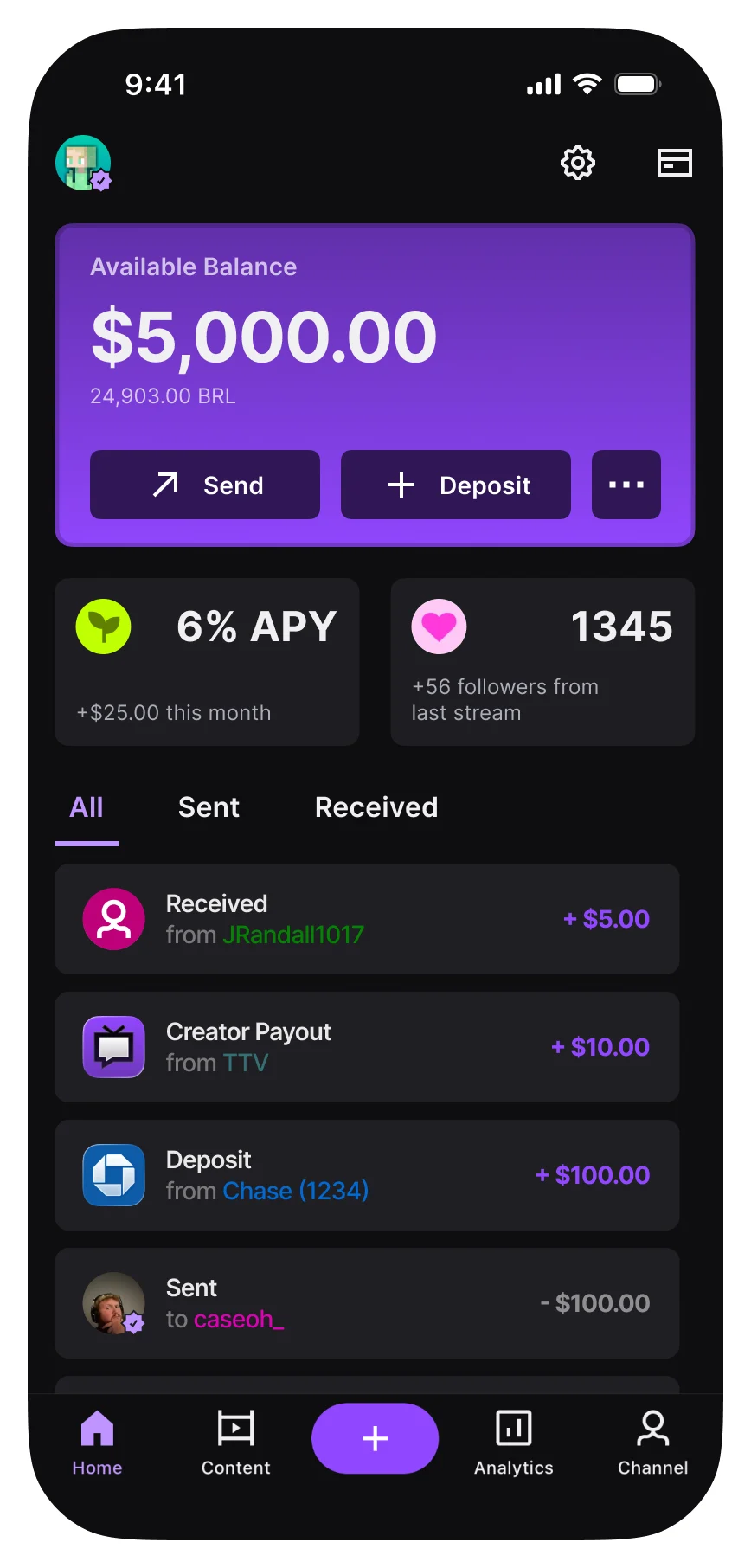View the payment sent to caseoh_
The width and height of the screenshot is (751, 1568).
[367, 1303]
